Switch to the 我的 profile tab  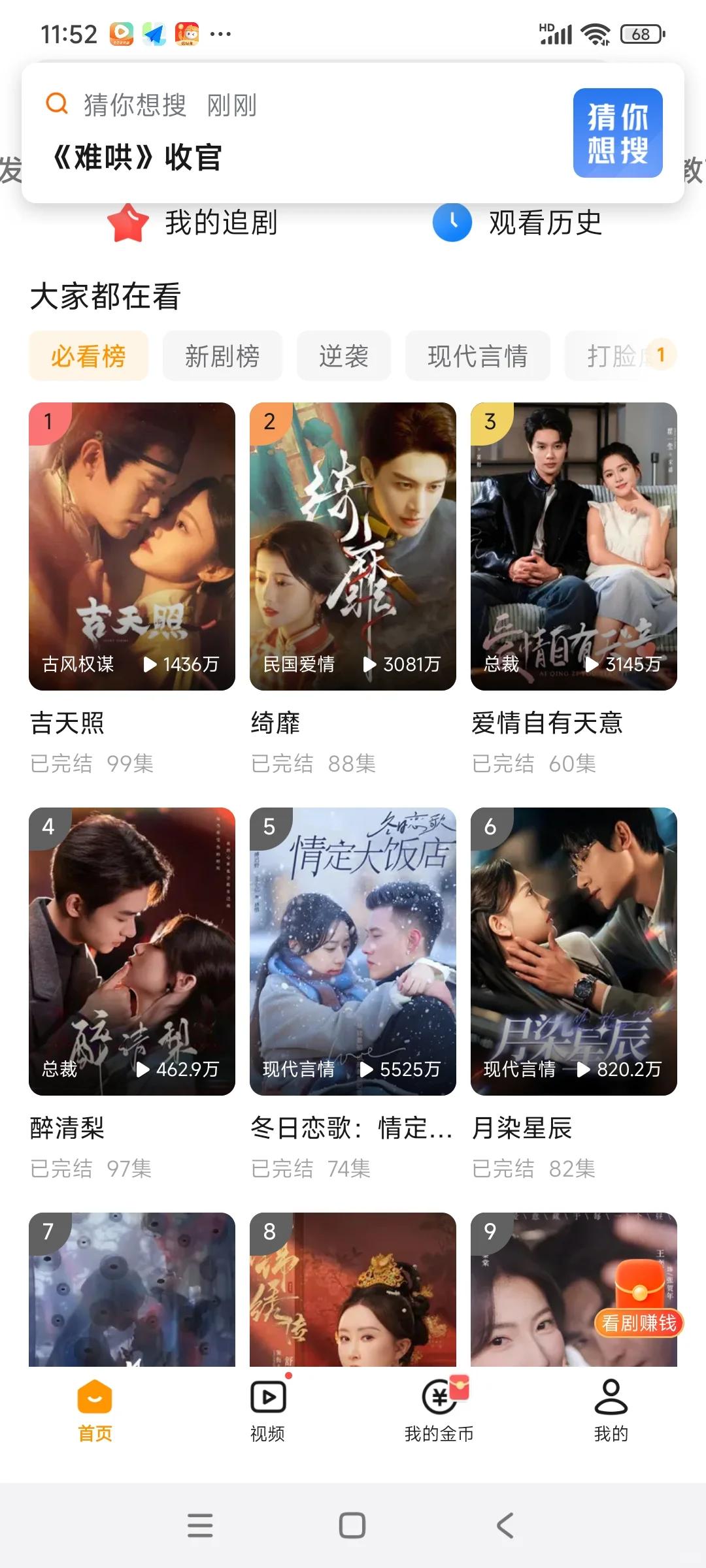[611, 1411]
